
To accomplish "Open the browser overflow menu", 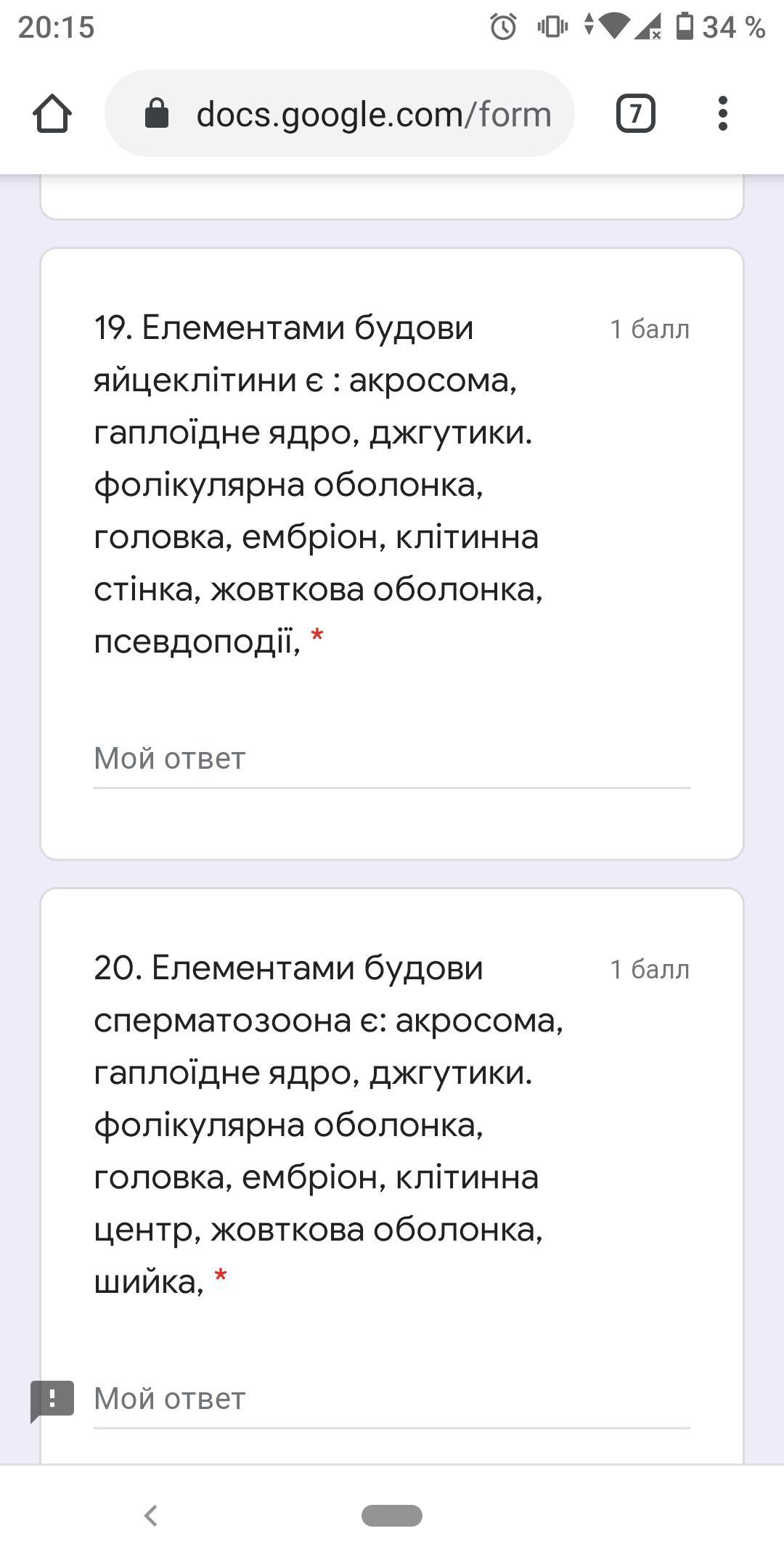I will (x=722, y=114).
